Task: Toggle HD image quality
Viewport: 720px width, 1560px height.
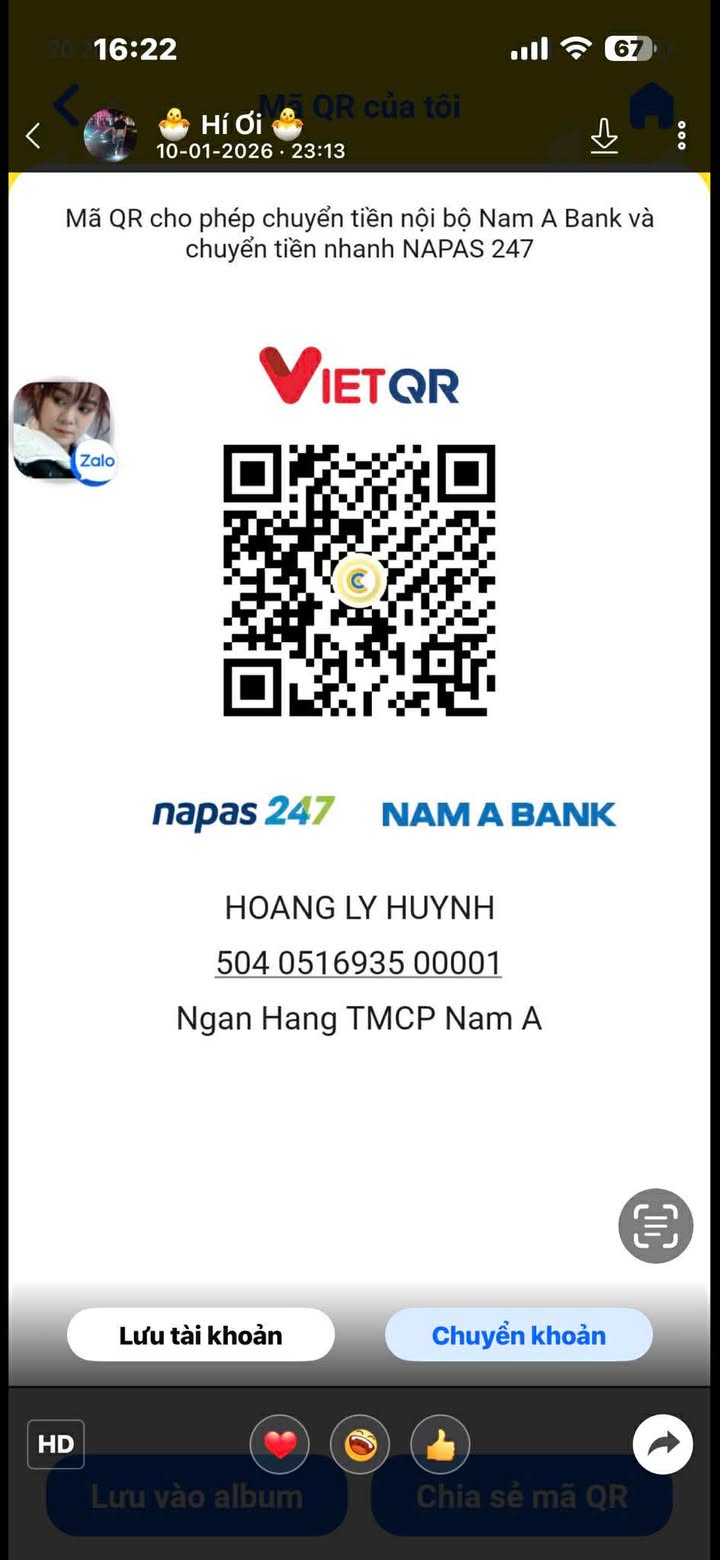Action: click(56, 1444)
